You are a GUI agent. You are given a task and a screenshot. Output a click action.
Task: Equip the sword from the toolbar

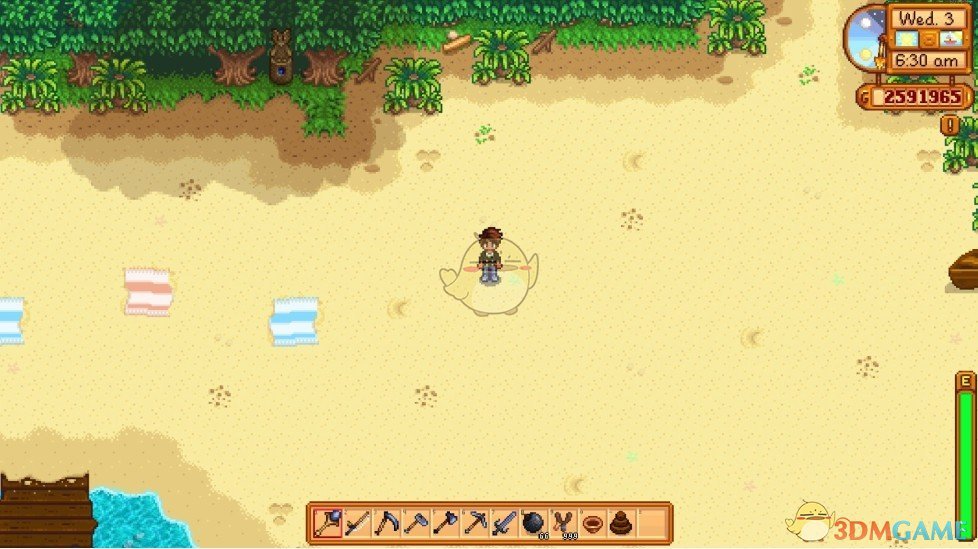tap(503, 522)
